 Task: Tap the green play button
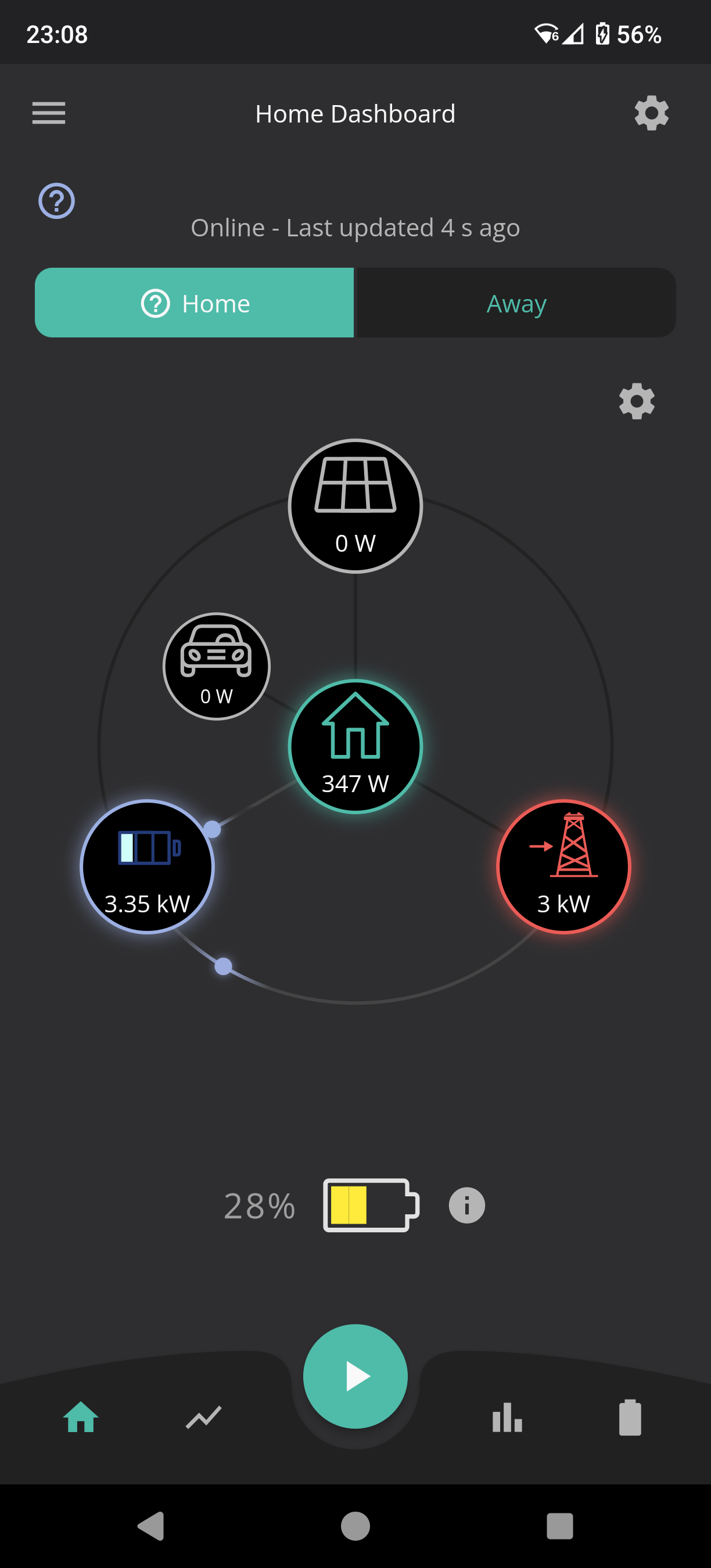(x=355, y=1376)
